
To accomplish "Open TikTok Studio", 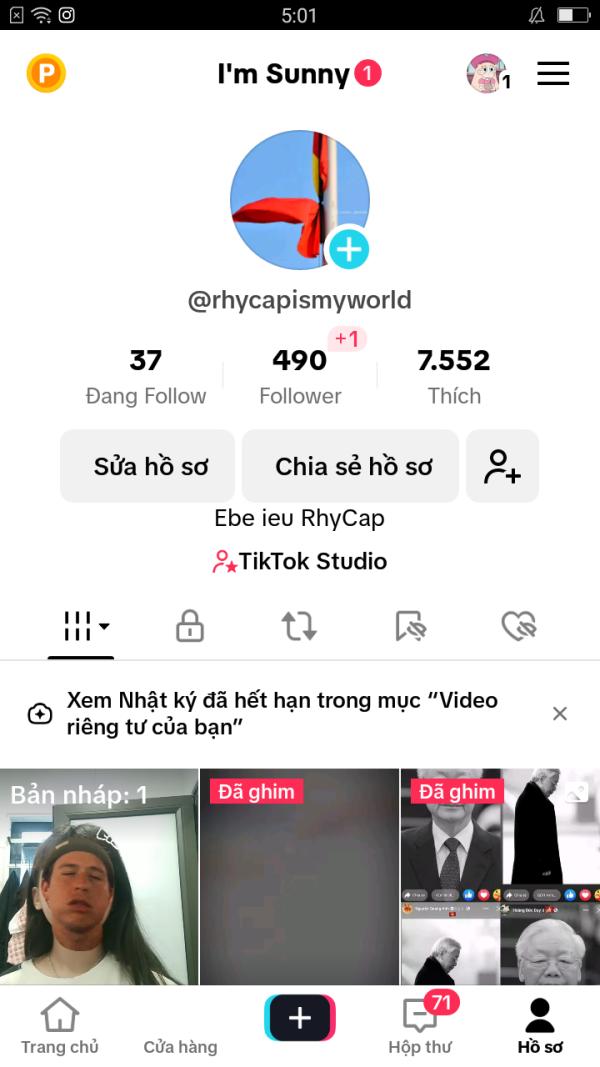I will click(x=300, y=561).
